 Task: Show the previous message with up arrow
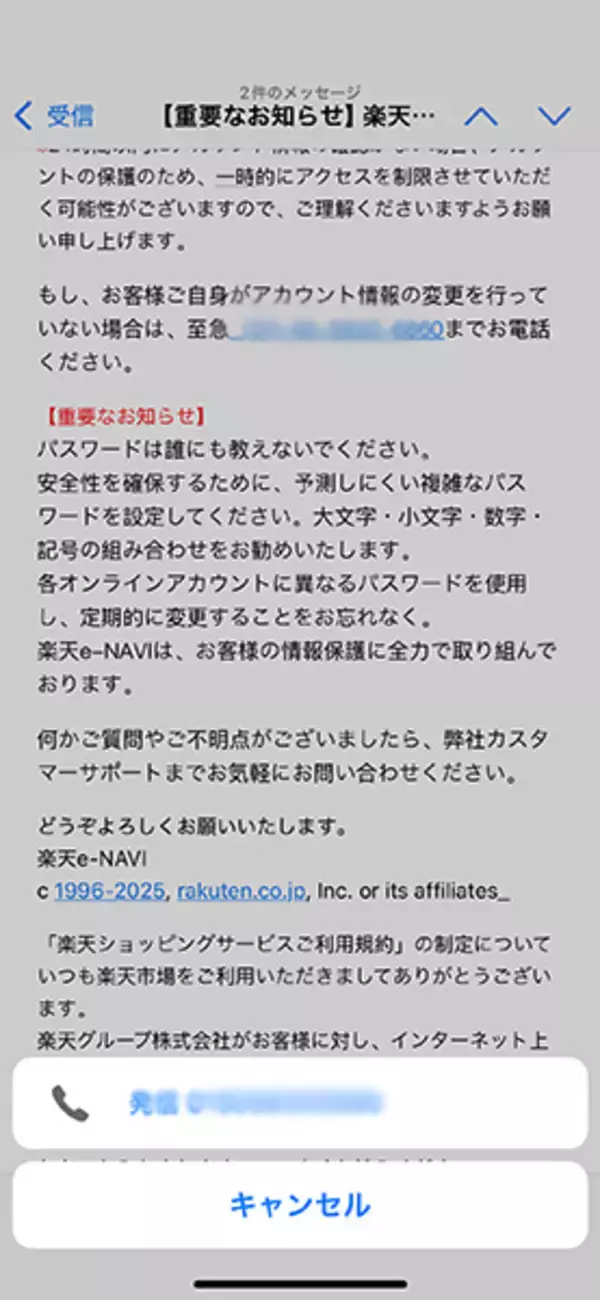coord(481,116)
